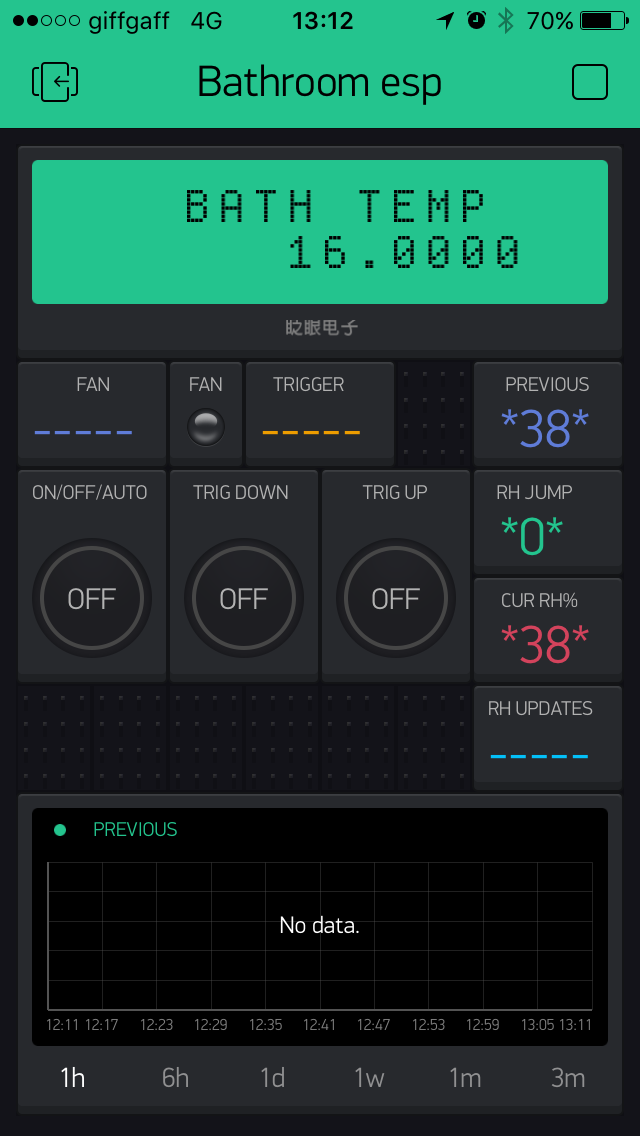Select the 1h graph range
The image size is (640, 1136).
[72, 1078]
